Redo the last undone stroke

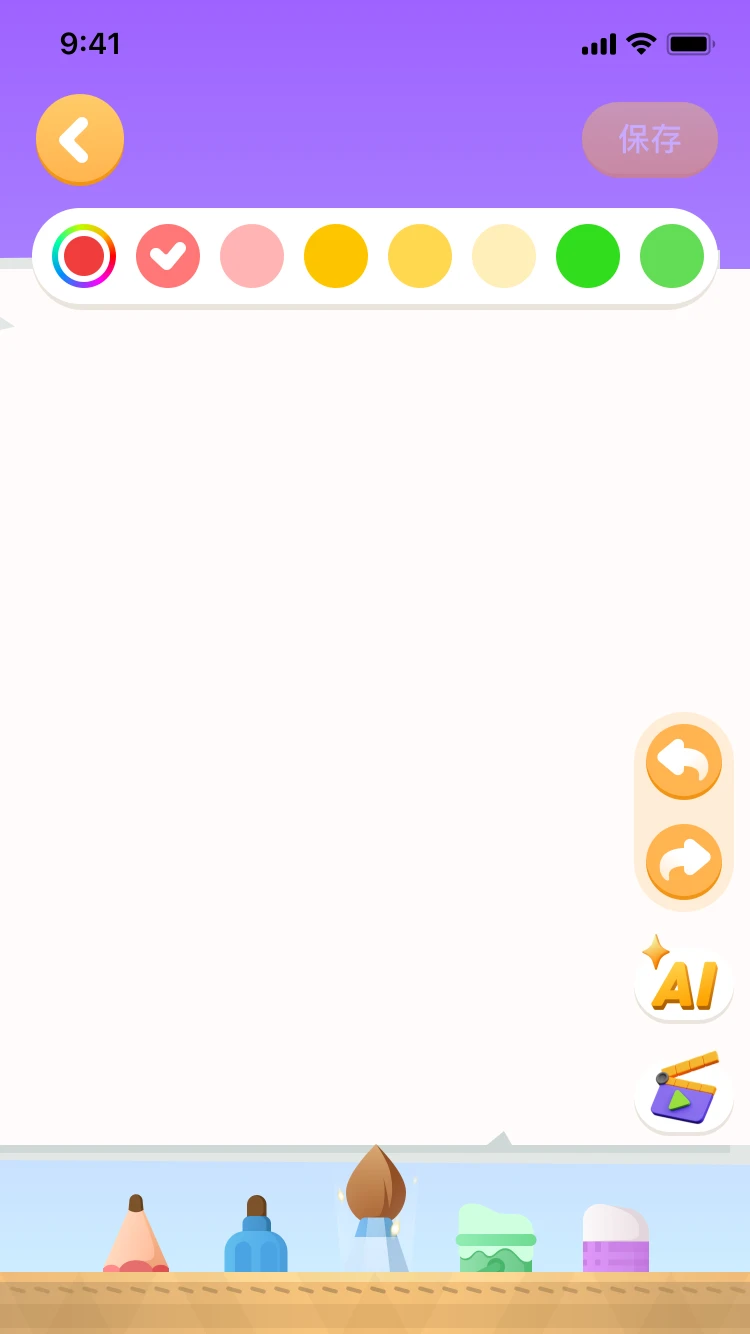pos(684,861)
